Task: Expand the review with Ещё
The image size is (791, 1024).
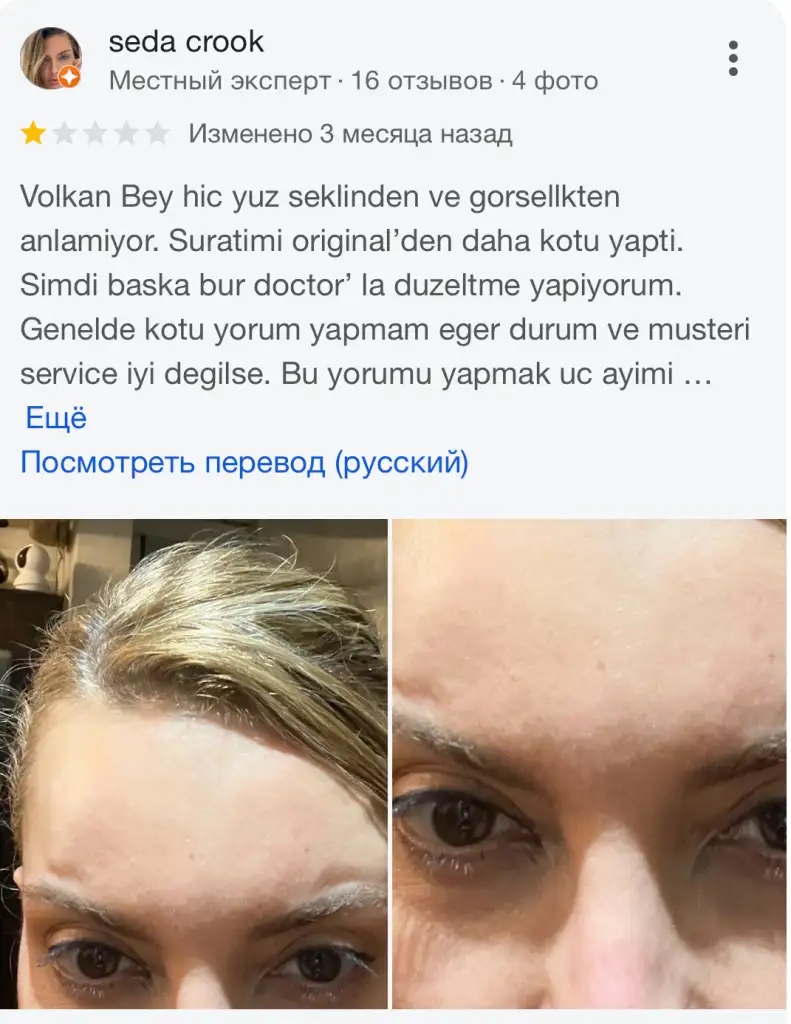Action: 56,418
